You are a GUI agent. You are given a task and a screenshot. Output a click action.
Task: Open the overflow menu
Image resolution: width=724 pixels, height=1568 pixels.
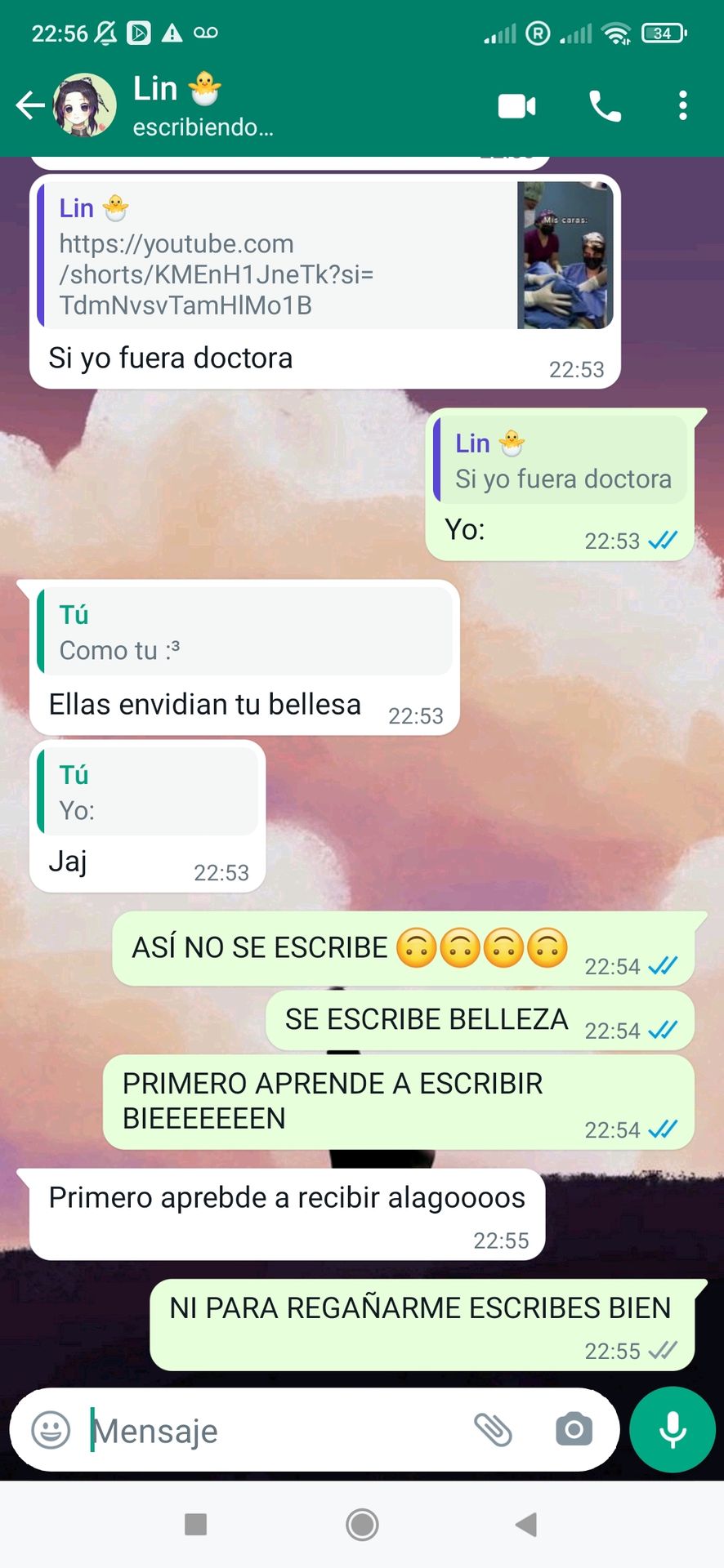682,106
